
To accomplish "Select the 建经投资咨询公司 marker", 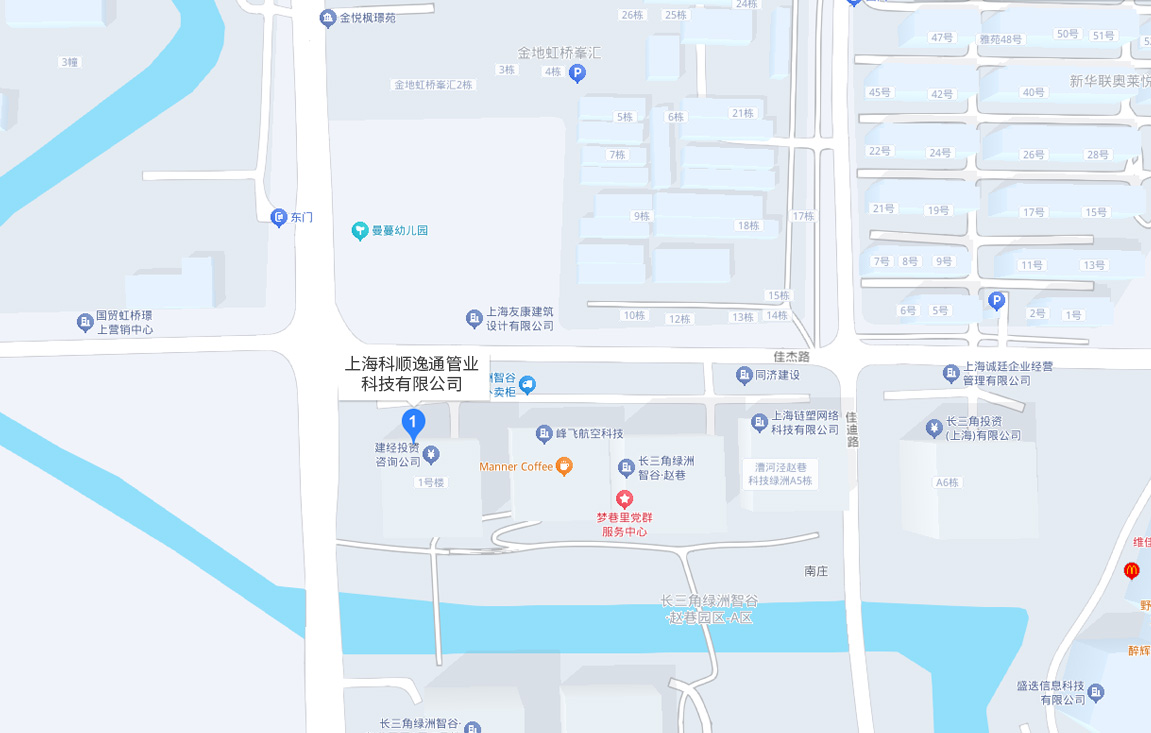I will pos(431,456).
